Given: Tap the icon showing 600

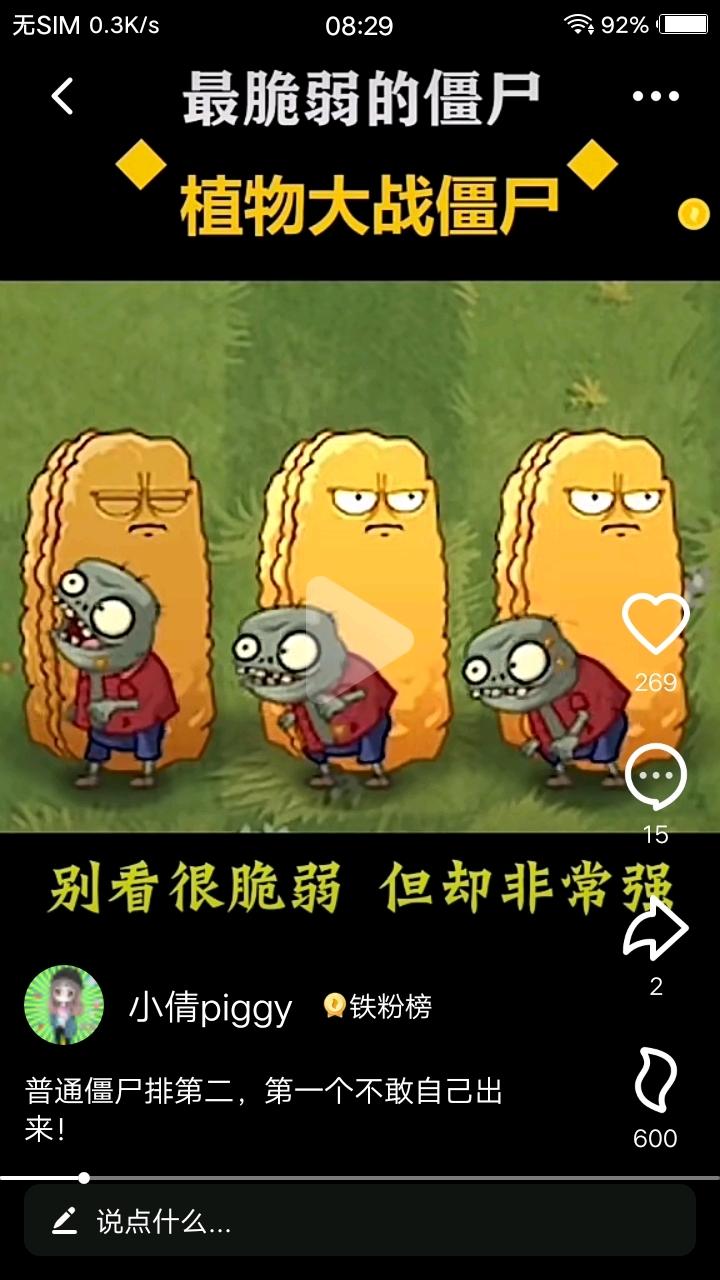Looking at the screenshot, I should [656, 1081].
